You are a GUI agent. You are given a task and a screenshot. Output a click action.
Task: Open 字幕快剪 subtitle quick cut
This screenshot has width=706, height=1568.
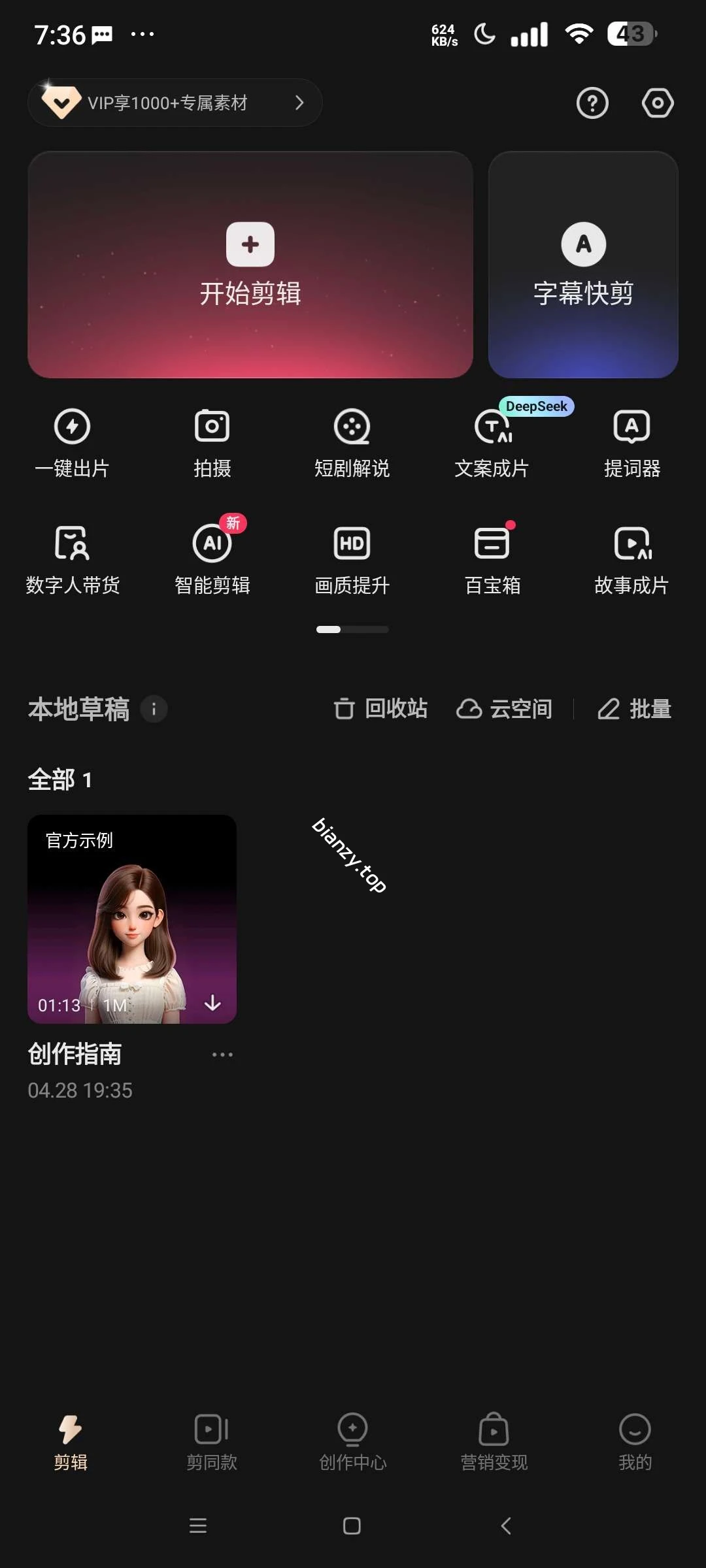pyautogui.click(x=582, y=265)
